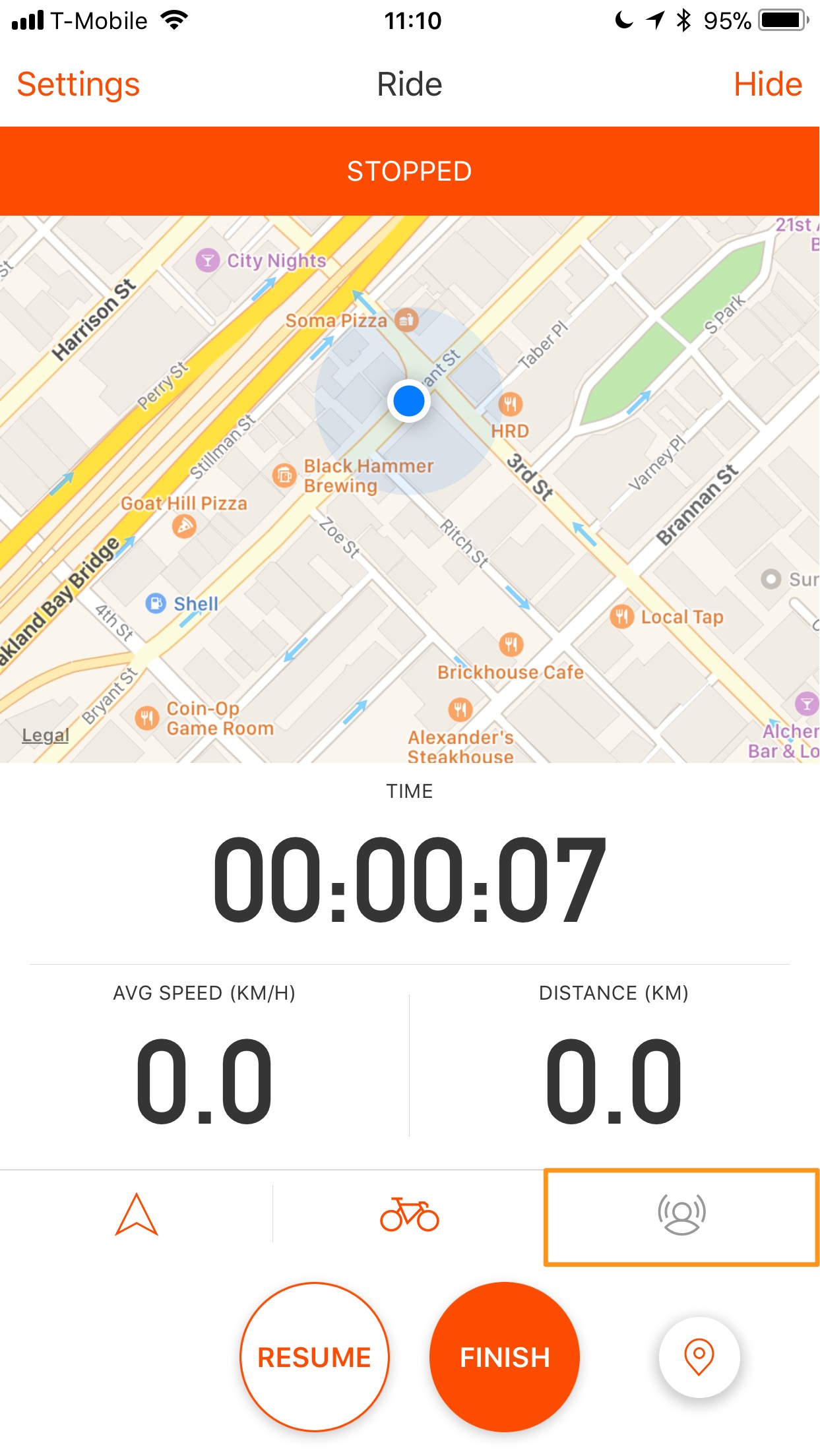Open ride Settings
Viewport: 820px width, 1456px height.
(x=78, y=85)
